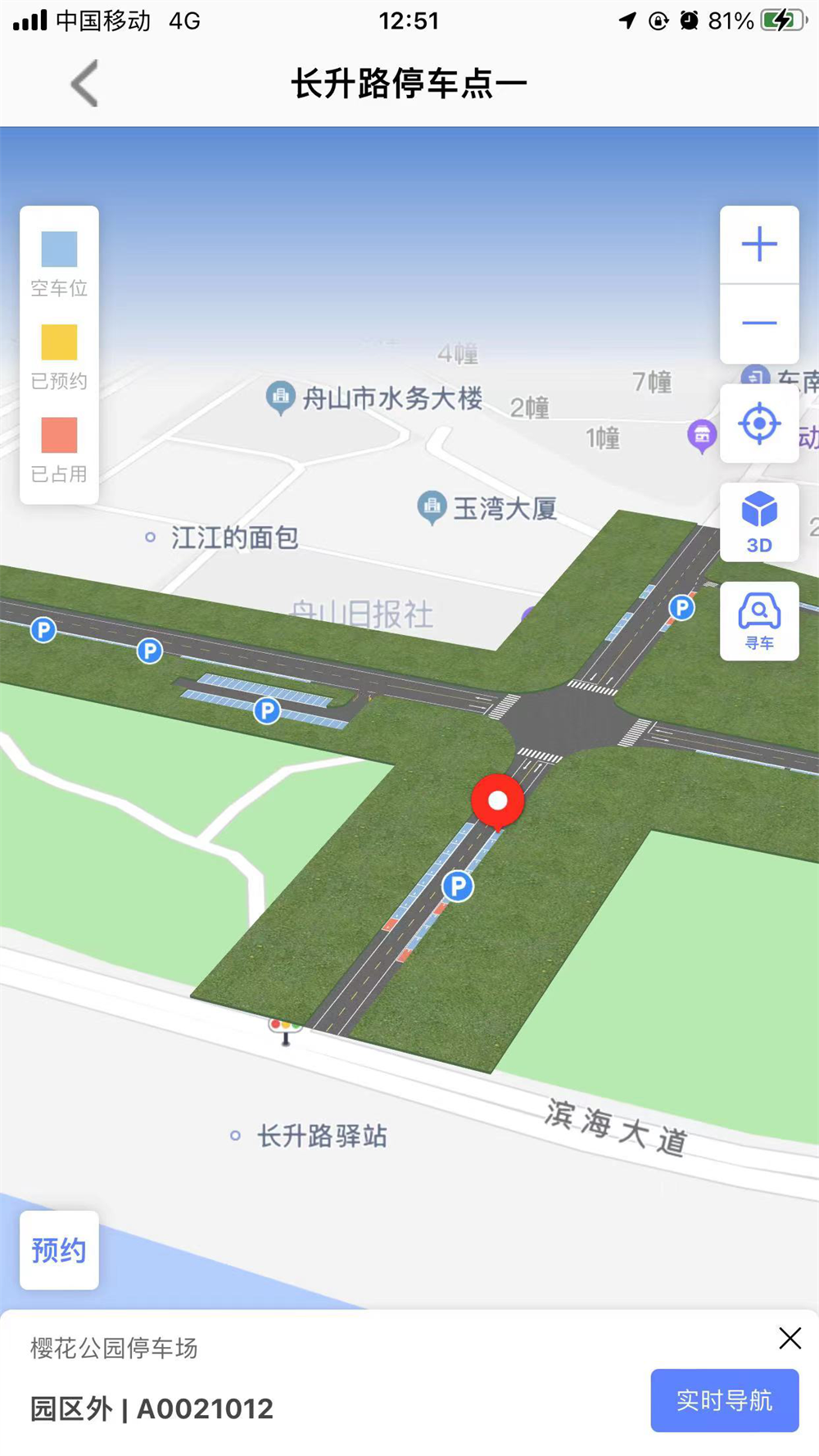Close the 樱花公园停车场 info panel
Viewport: 819px width, 1456px height.
(x=790, y=1338)
